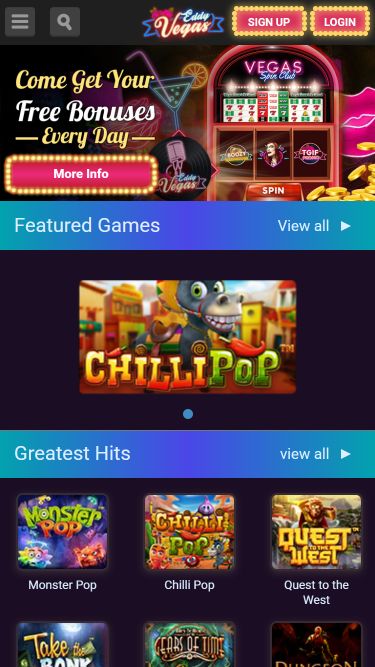Viewport: 375px width, 667px height.
Task: Select the carousel page indicator dot
Action: [x=188, y=414]
